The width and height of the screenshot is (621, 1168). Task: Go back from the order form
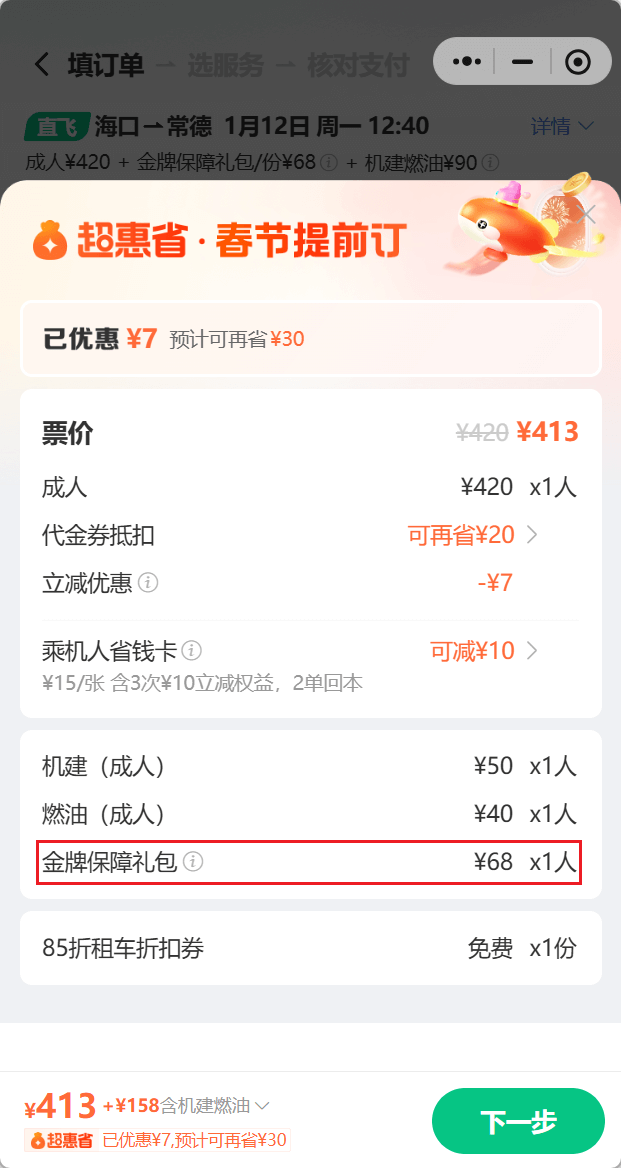41,65
